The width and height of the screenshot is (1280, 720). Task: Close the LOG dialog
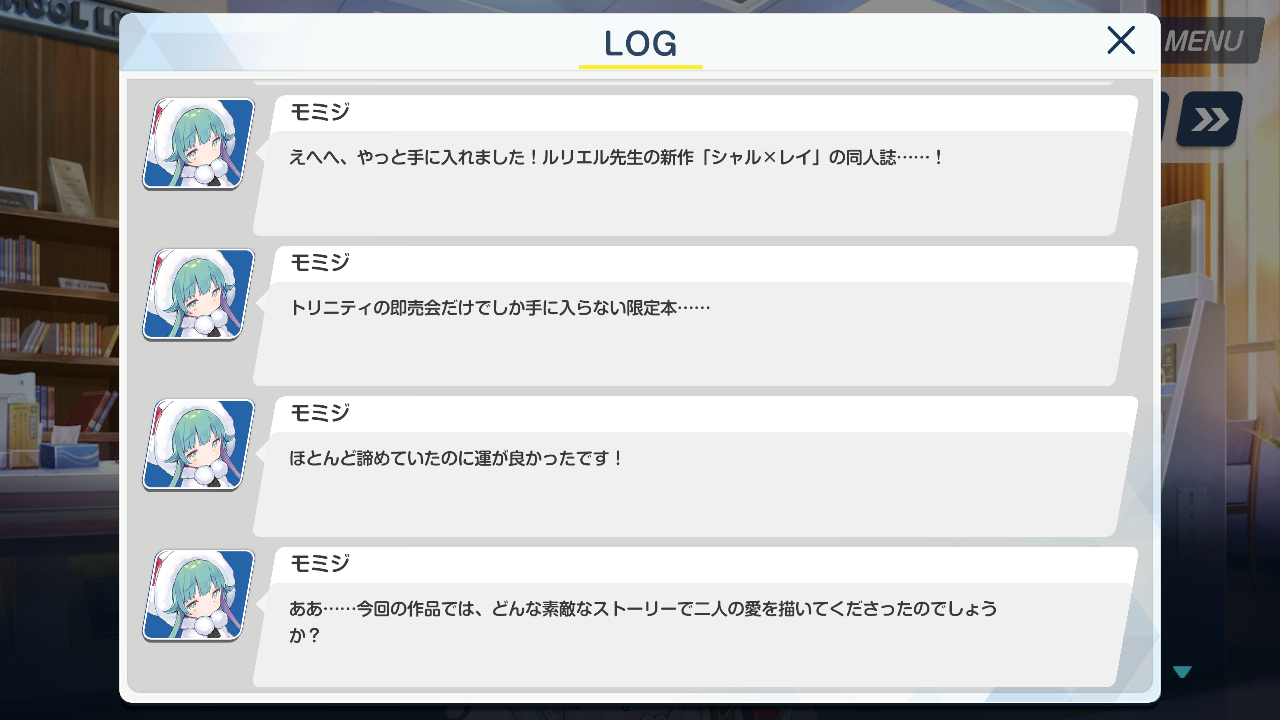(x=1121, y=40)
